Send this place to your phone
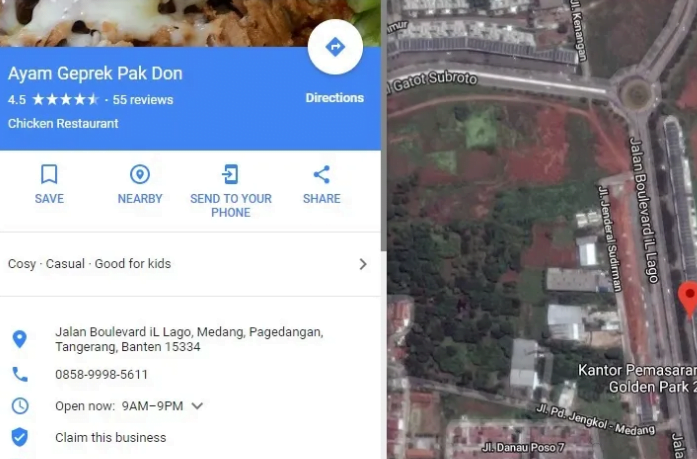The width and height of the screenshot is (697, 459). [230, 190]
